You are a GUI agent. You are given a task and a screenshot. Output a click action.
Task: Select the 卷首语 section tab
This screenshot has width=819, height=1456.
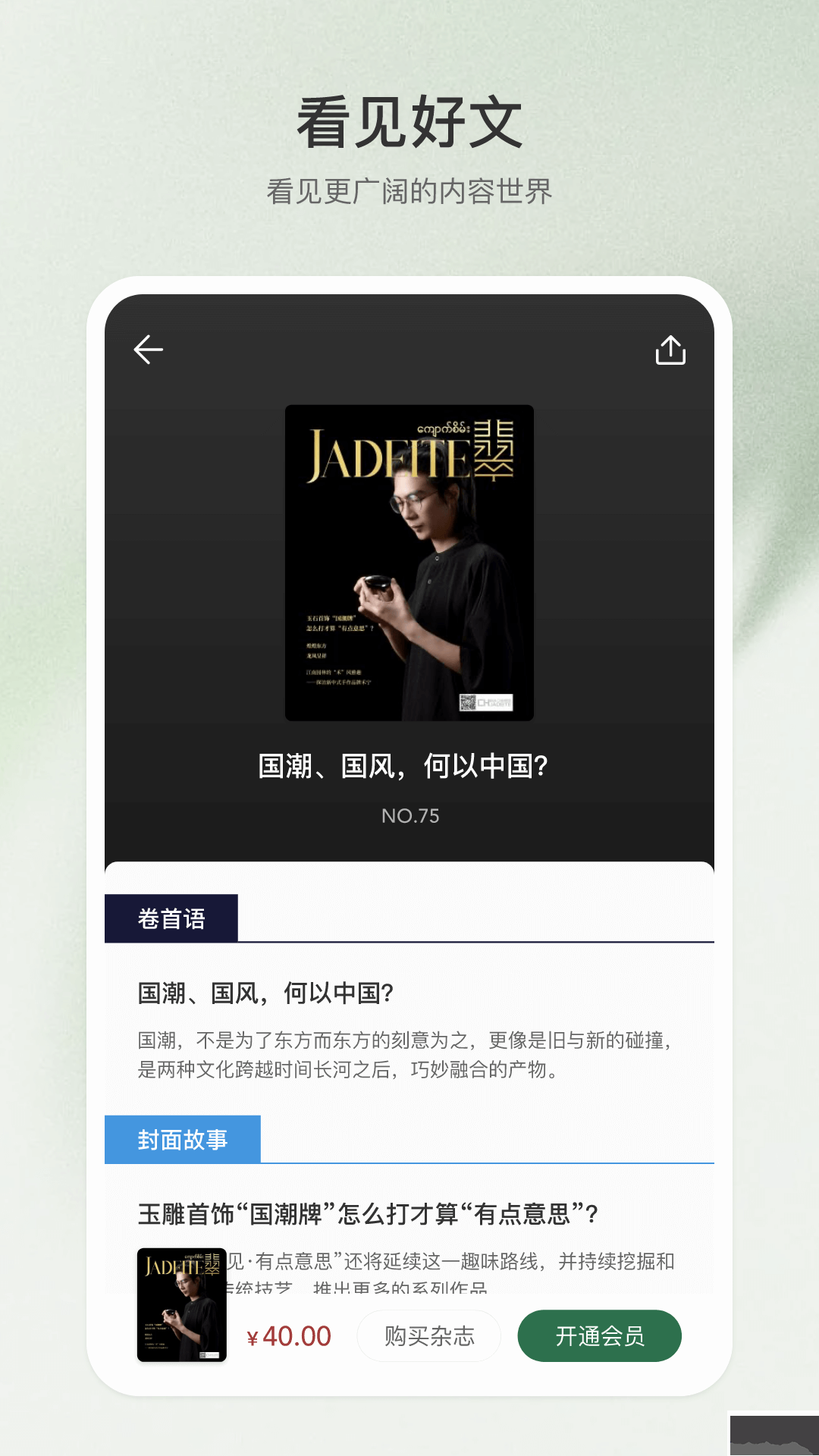[171, 917]
